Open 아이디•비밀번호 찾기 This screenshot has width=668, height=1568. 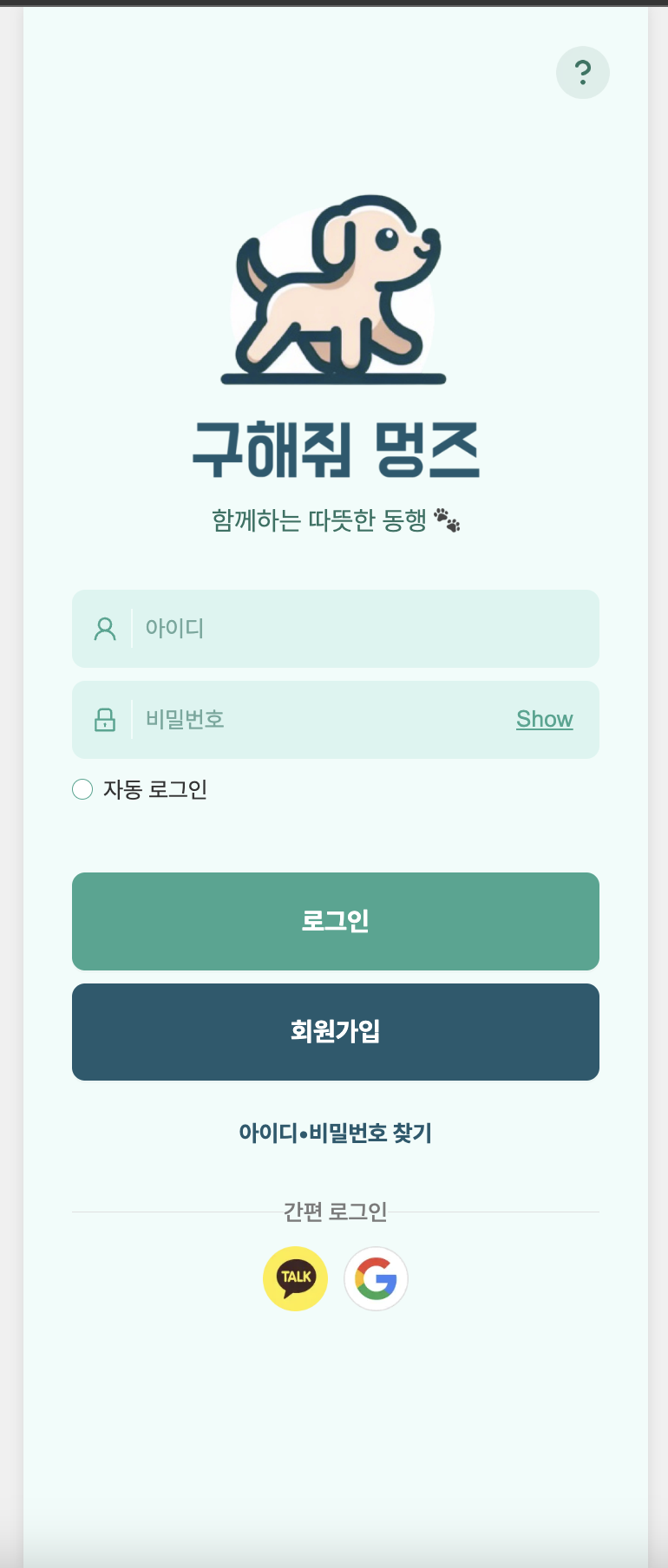pyautogui.click(x=335, y=1133)
